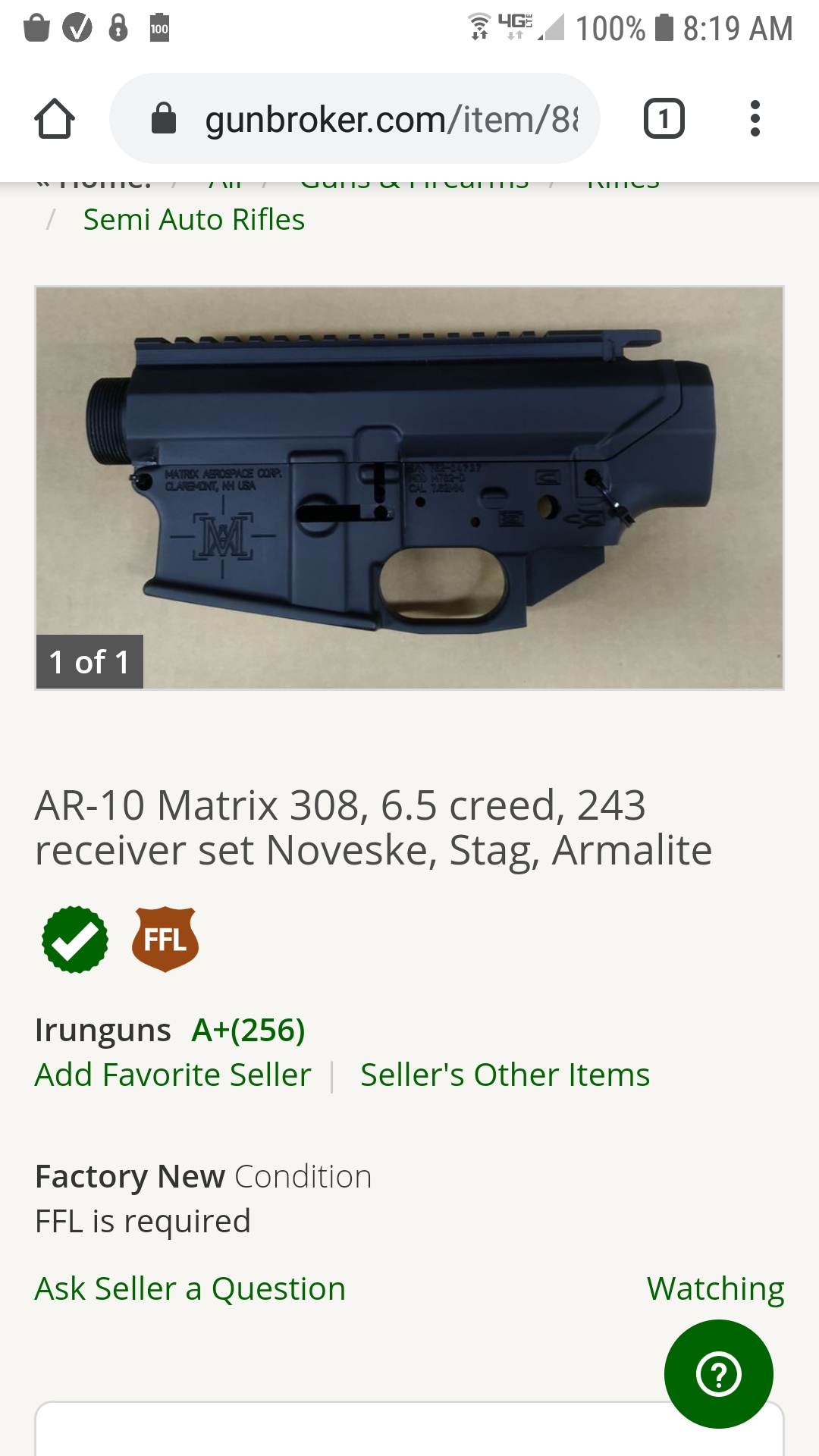Ask Seller a Question
The width and height of the screenshot is (819, 1456).
click(x=190, y=1289)
